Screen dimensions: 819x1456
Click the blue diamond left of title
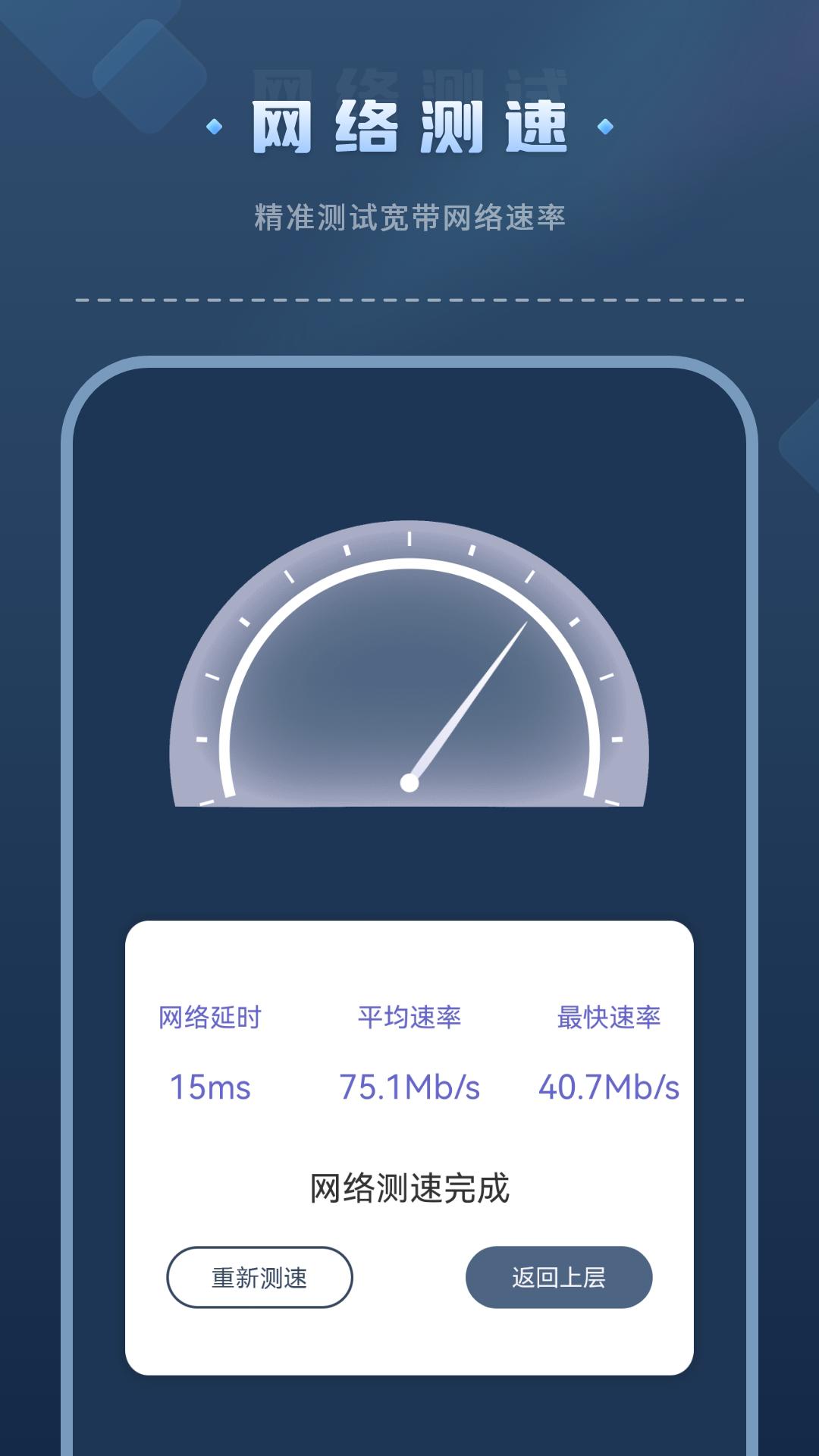[215, 127]
